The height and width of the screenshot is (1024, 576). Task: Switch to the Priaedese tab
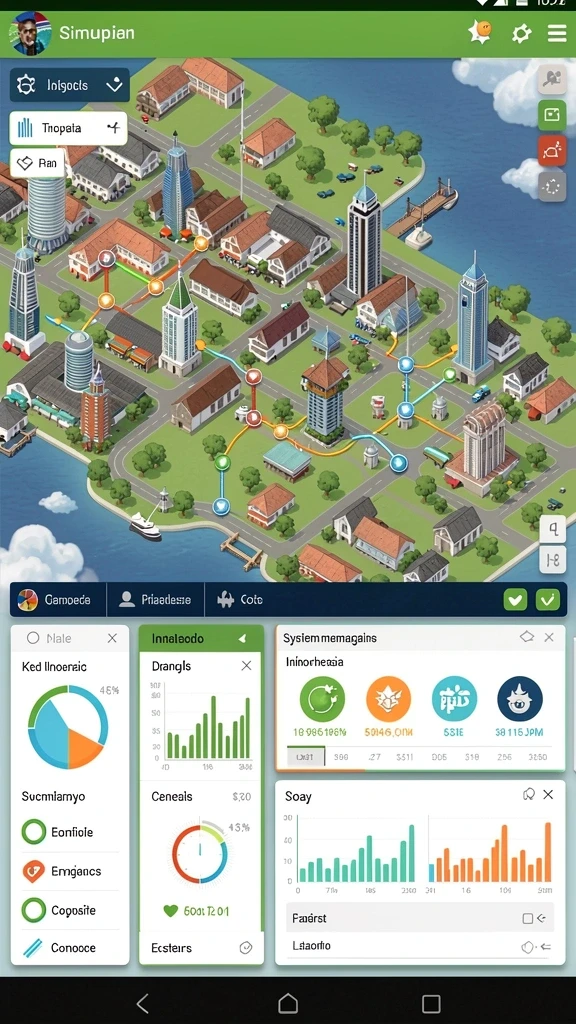155,600
